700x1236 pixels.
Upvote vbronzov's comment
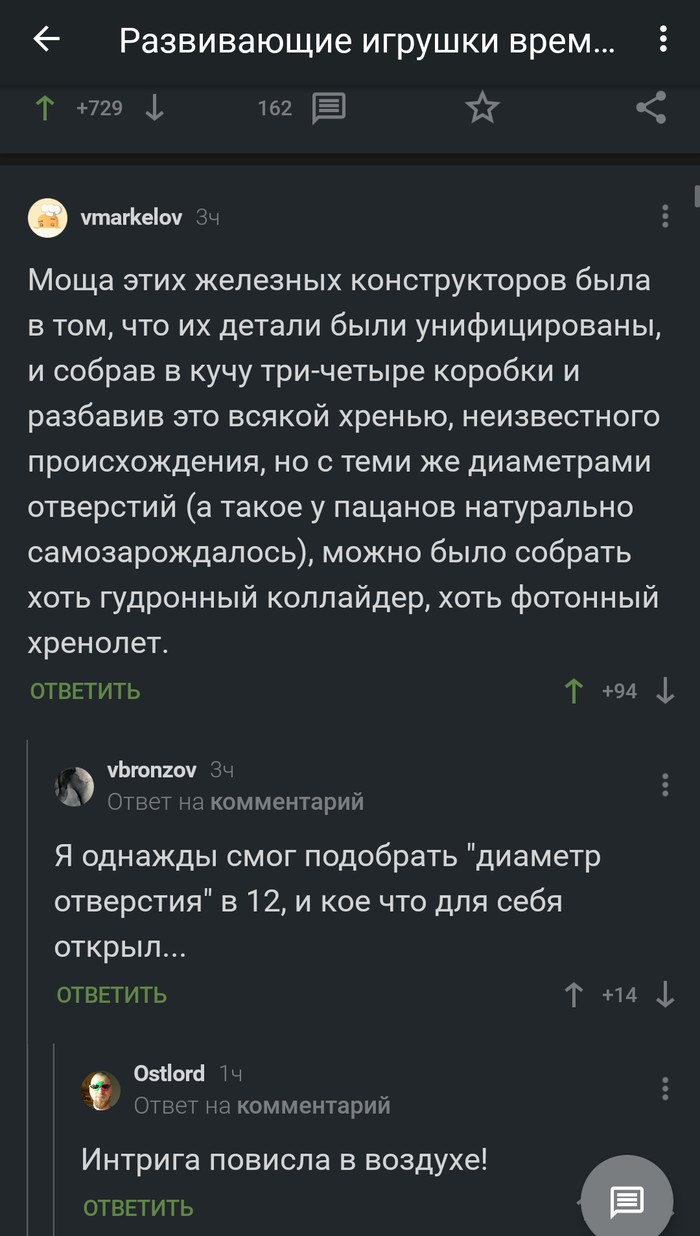[x=574, y=995]
